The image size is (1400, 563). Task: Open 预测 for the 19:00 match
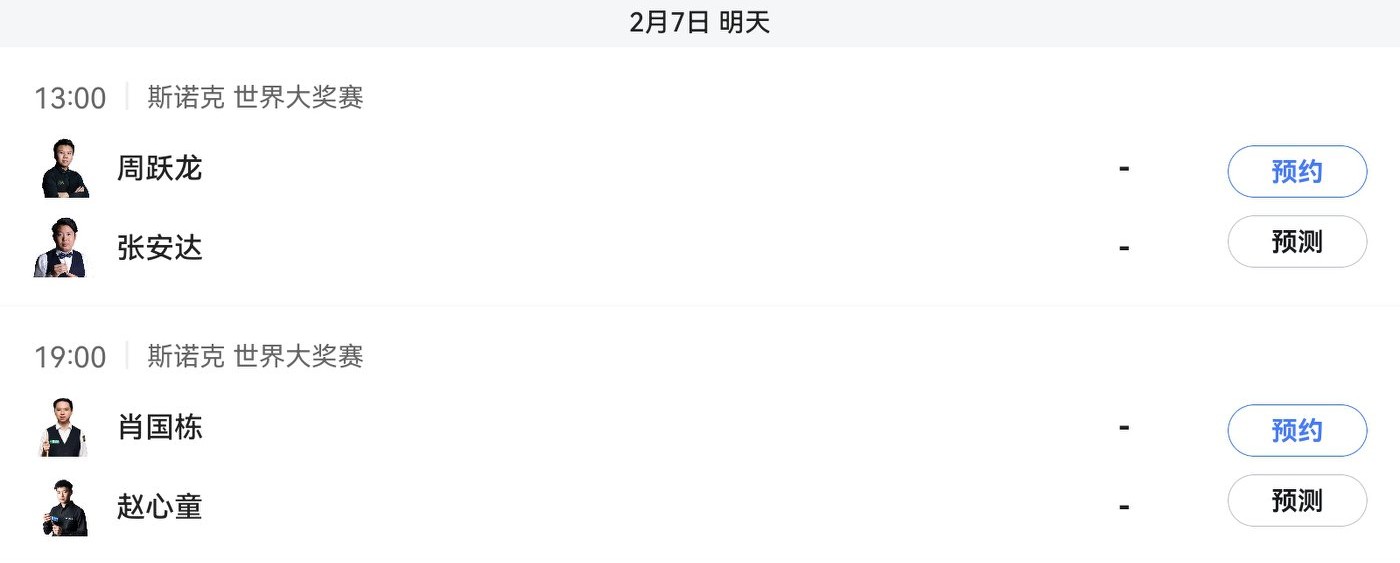coord(1296,501)
